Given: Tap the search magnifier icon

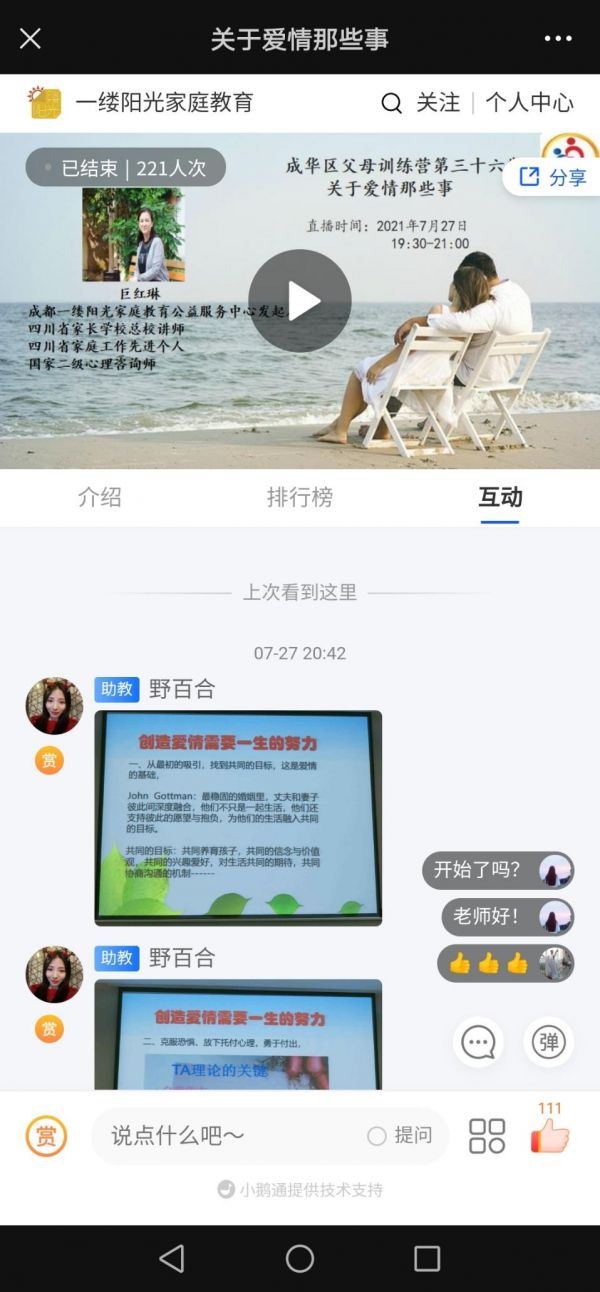Looking at the screenshot, I should click(x=392, y=103).
